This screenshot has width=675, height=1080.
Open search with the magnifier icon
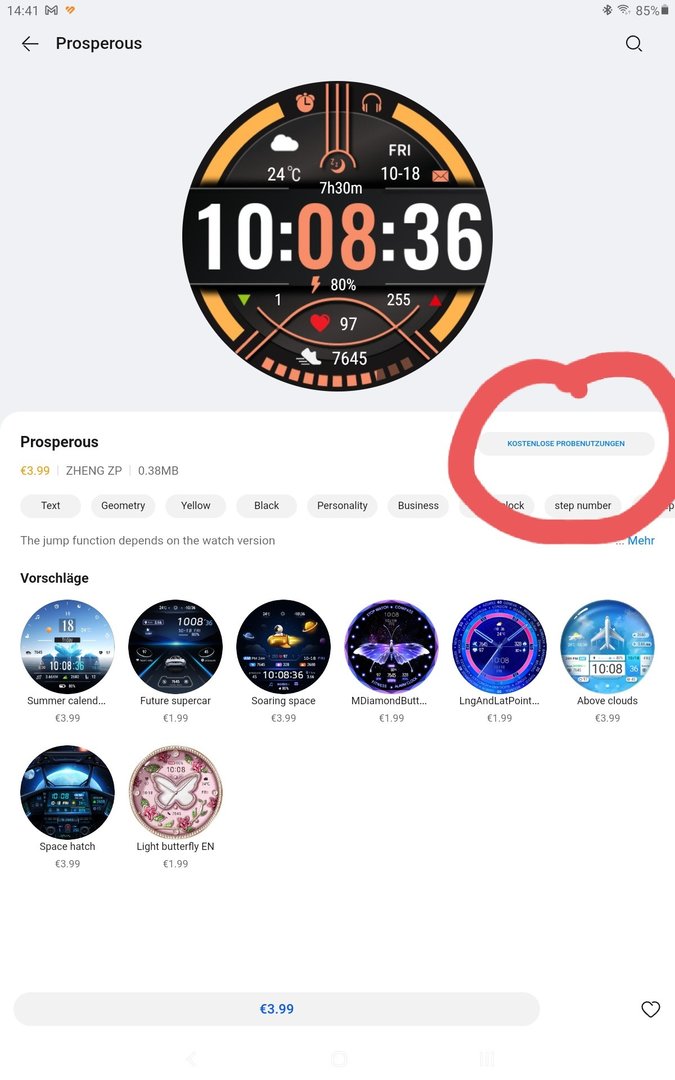click(x=634, y=44)
